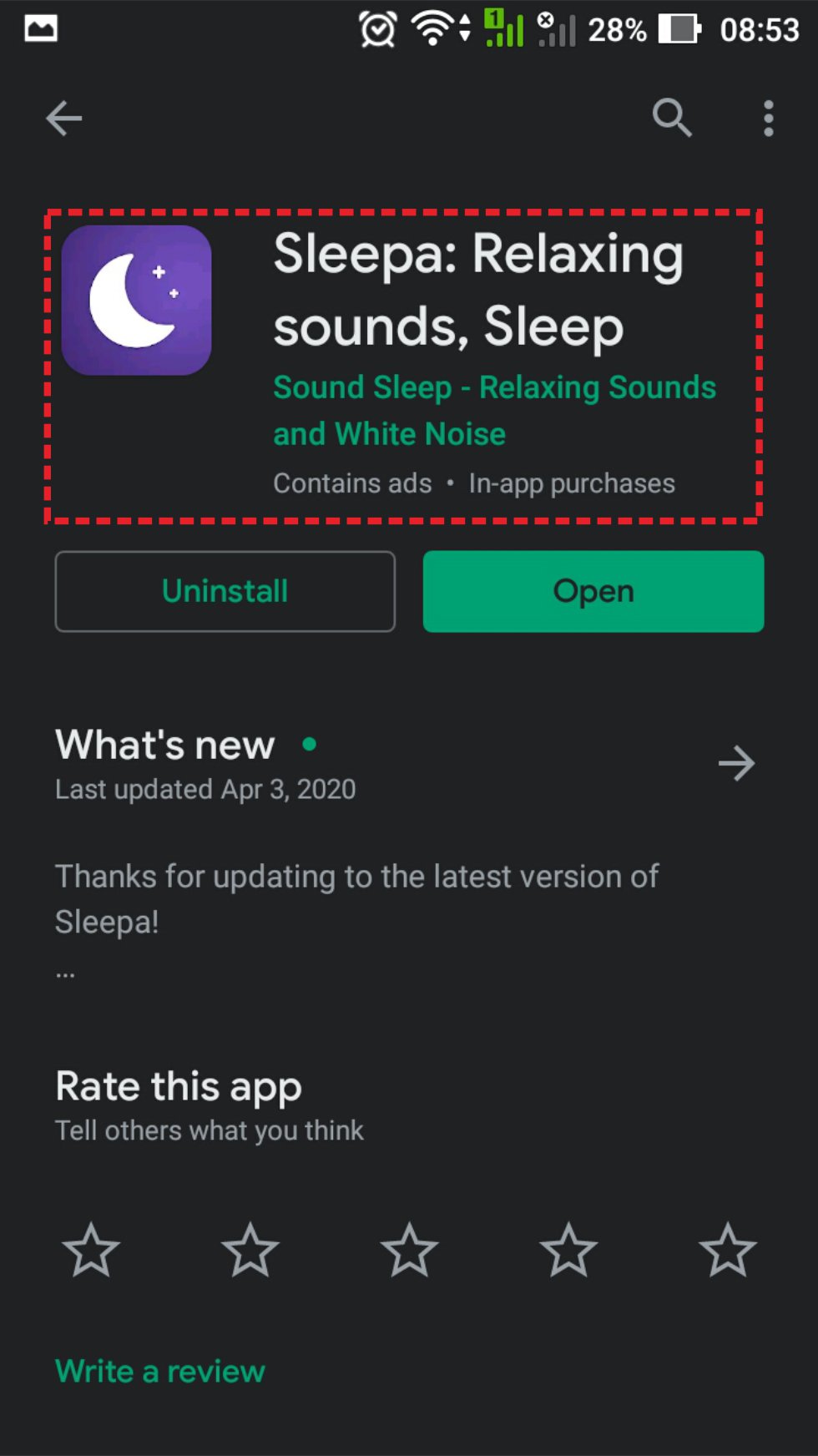Go back using the arrow
Viewport: 818px width, 1456px height.
point(64,118)
